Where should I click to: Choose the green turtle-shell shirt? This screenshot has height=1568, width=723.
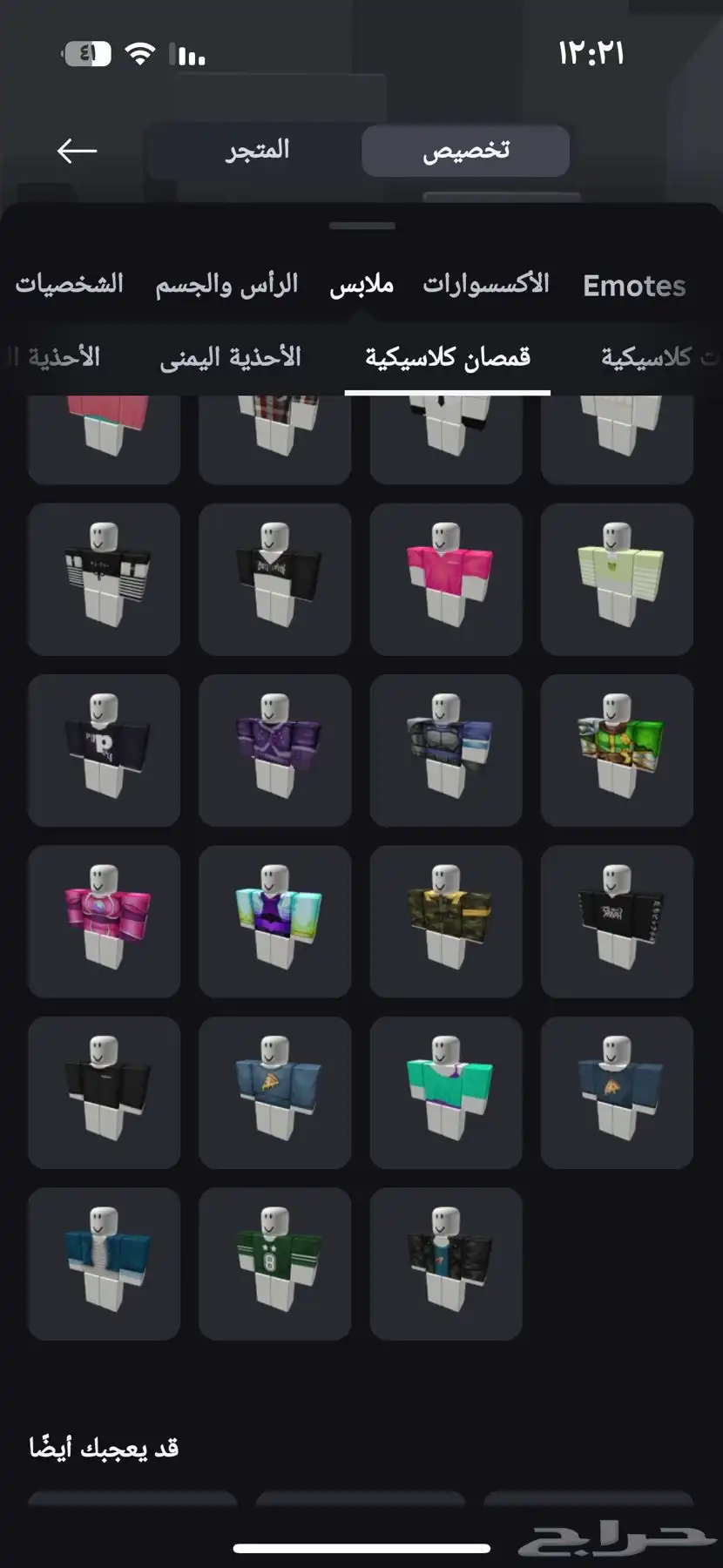pos(617,750)
